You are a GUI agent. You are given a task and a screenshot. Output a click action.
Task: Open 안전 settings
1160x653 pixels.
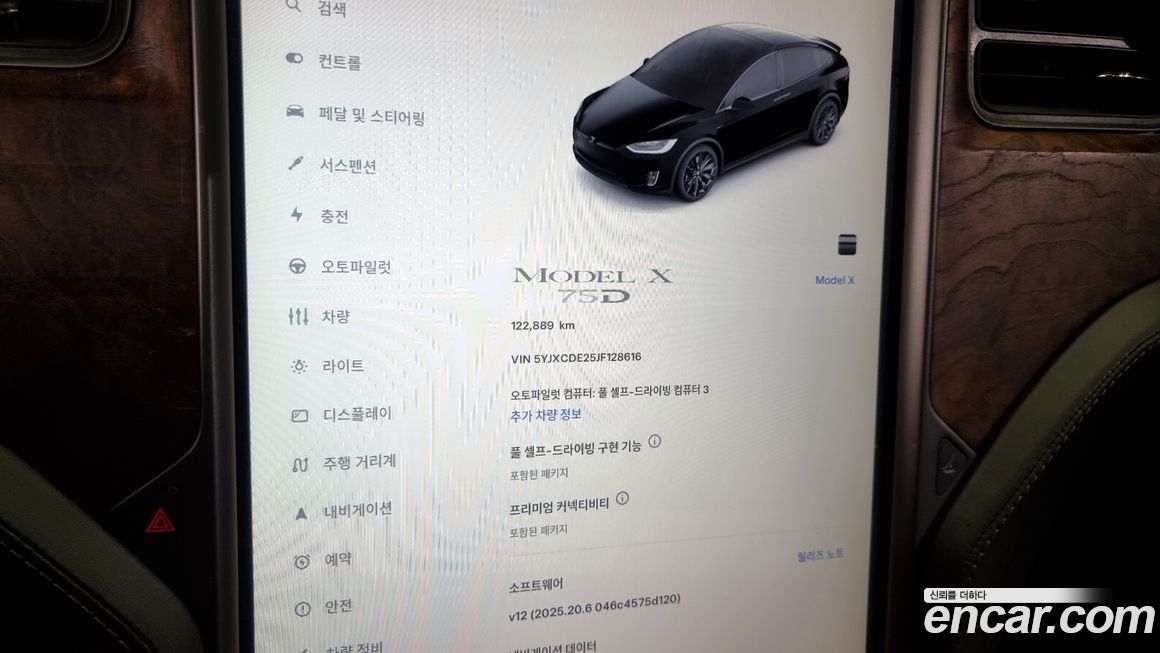point(338,607)
